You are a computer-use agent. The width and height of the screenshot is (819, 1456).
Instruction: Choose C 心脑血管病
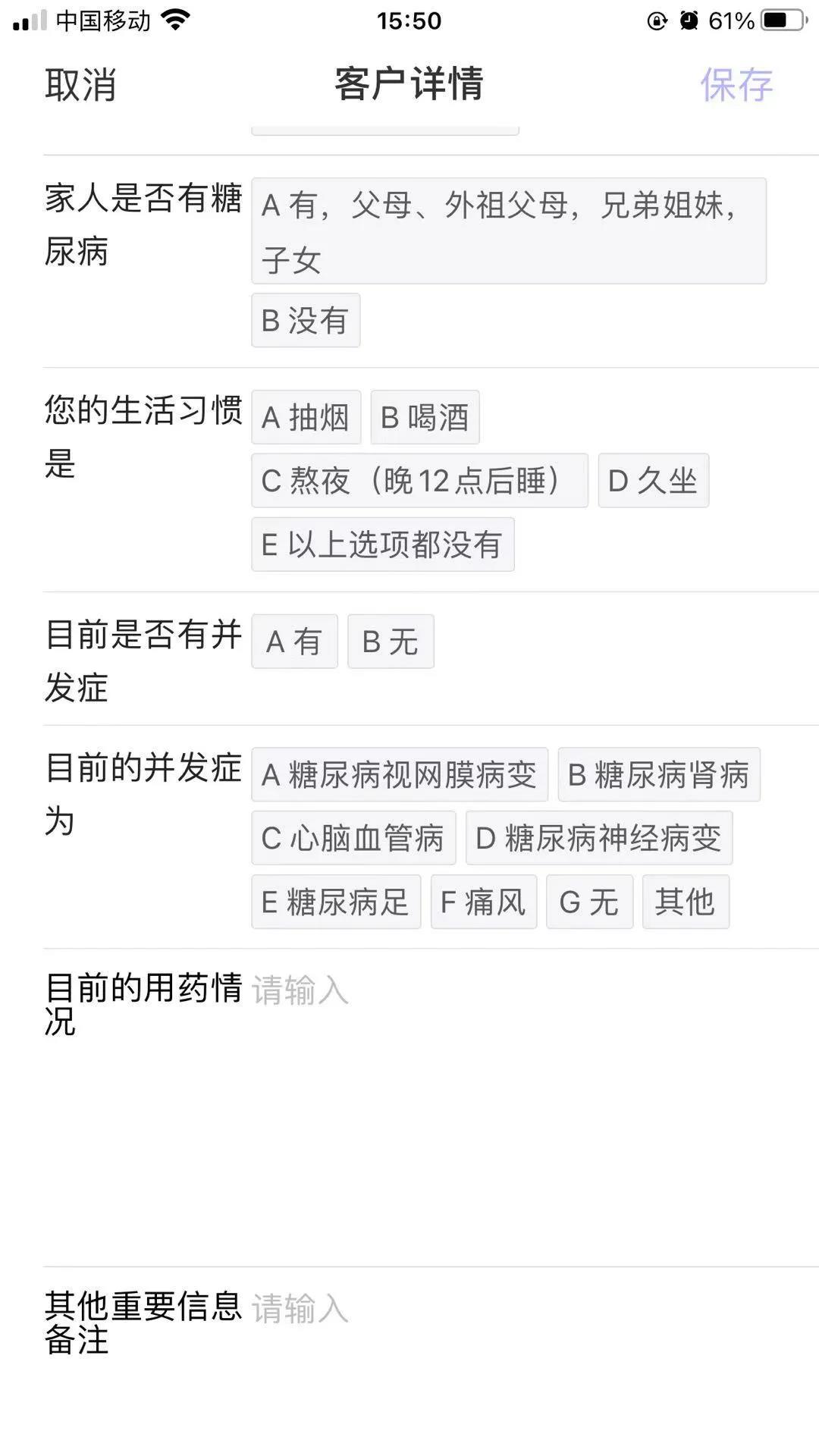point(353,839)
